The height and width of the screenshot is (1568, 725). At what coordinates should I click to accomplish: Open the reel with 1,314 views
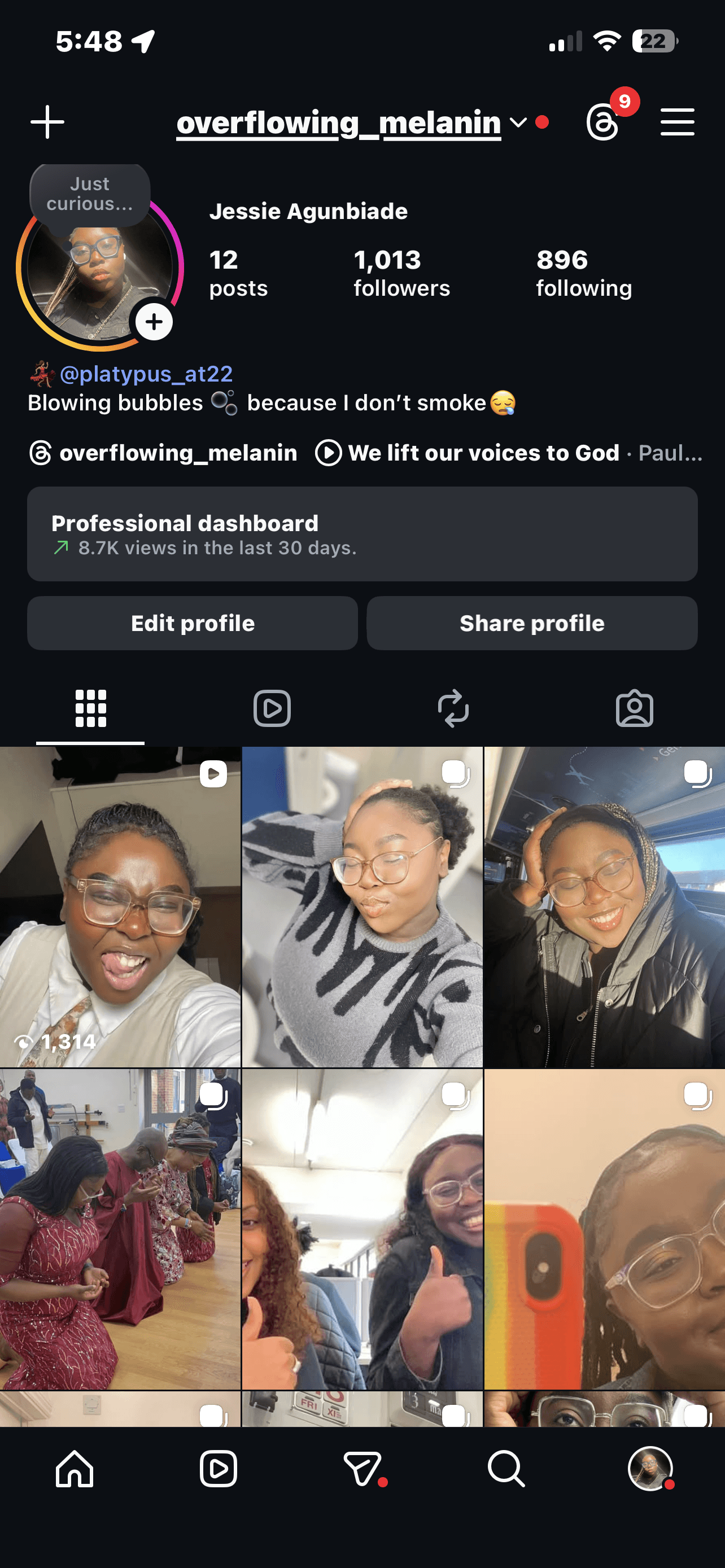click(x=120, y=907)
